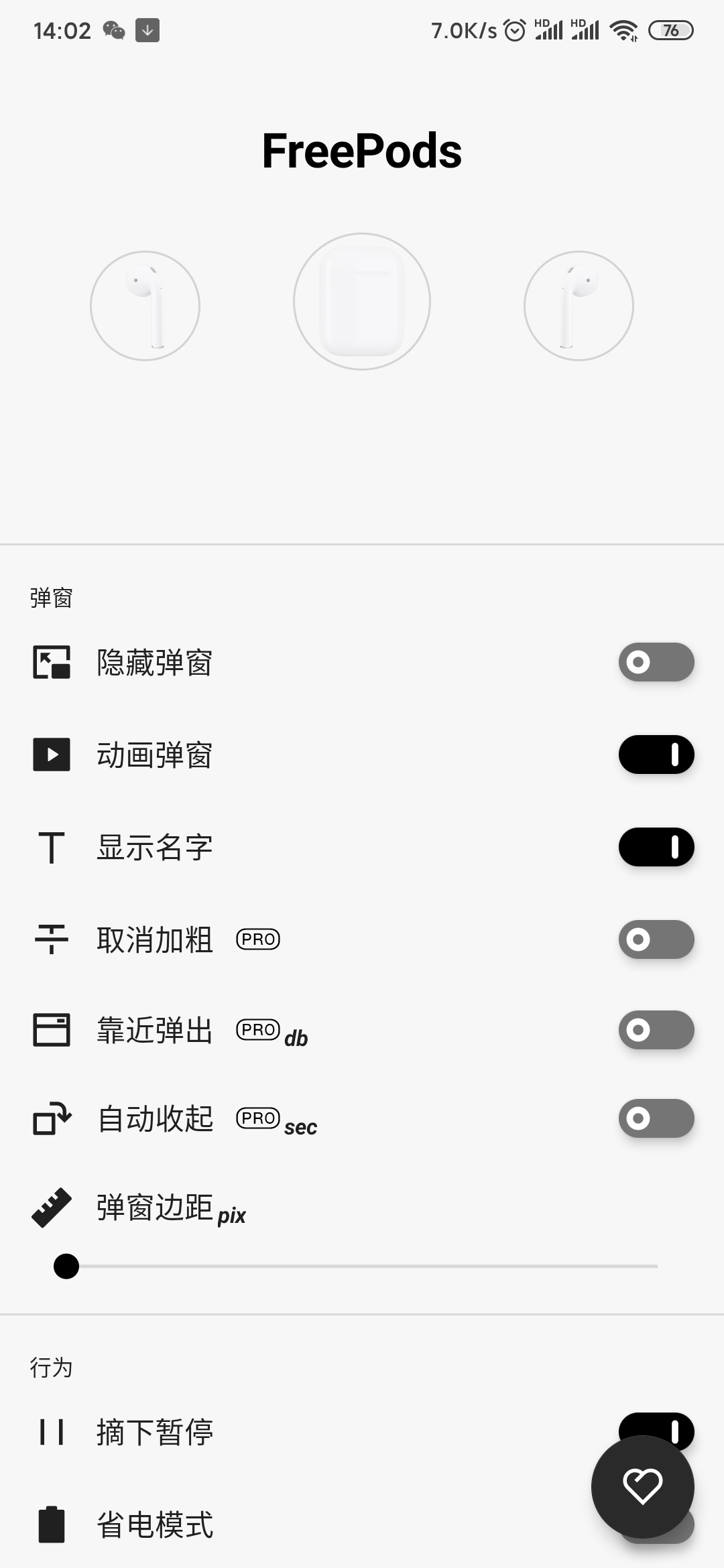724x1568 pixels.
Task: Disable the 显示名字 switch
Action: pyautogui.click(x=656, y=847)
